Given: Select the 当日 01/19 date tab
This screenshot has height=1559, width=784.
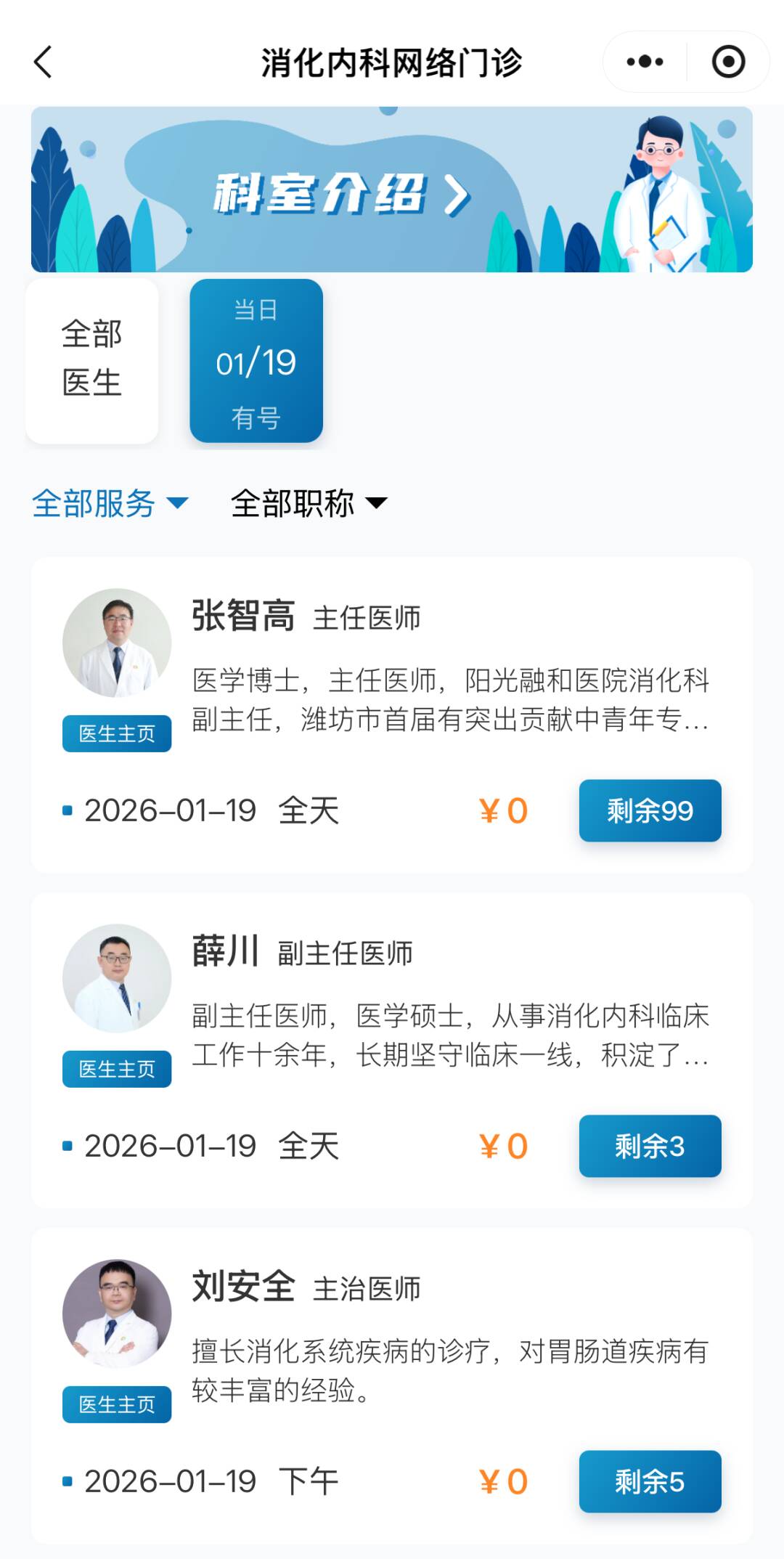Looking at the screenshot, I should [256, 362].
